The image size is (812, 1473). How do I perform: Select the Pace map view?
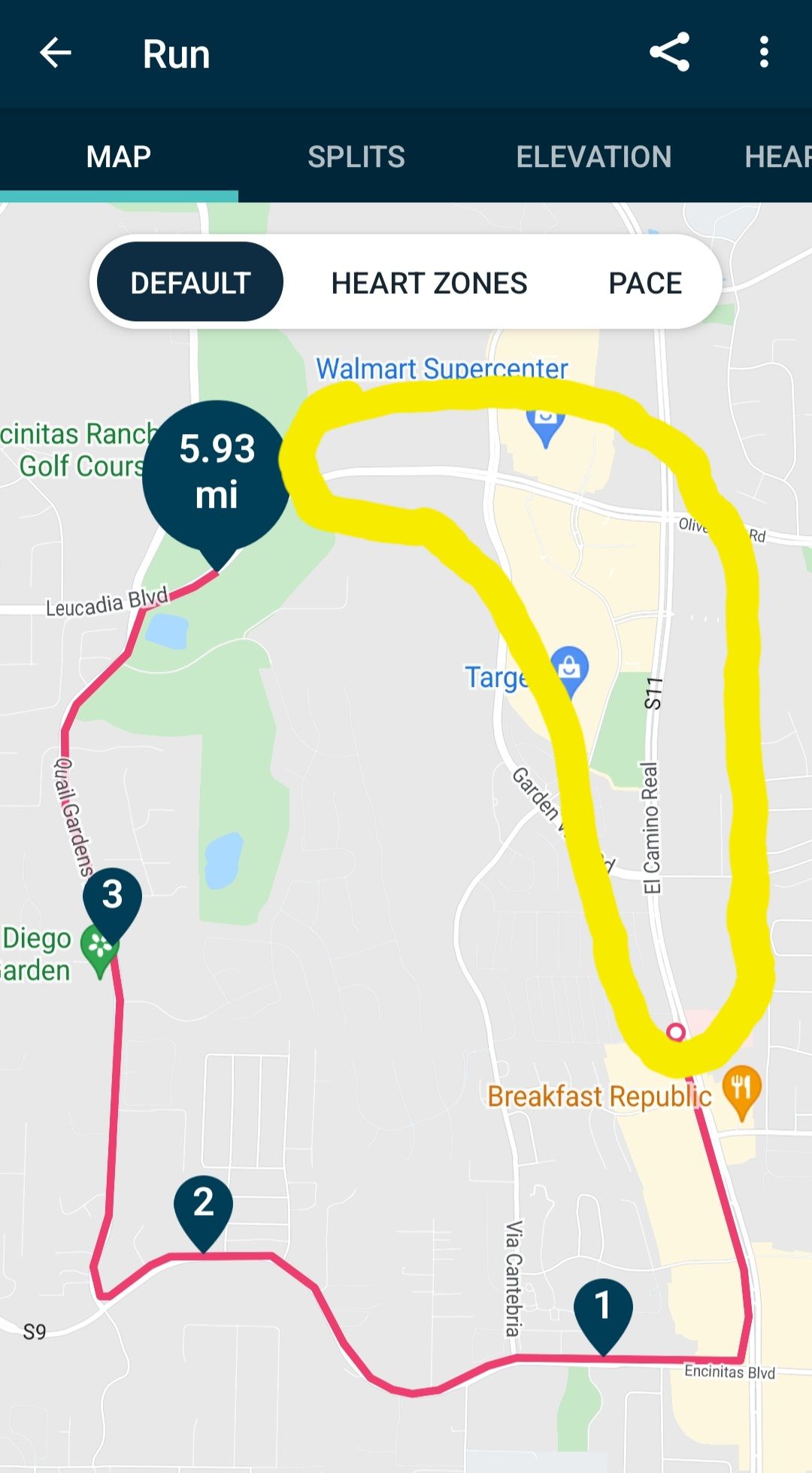point(645,284)
